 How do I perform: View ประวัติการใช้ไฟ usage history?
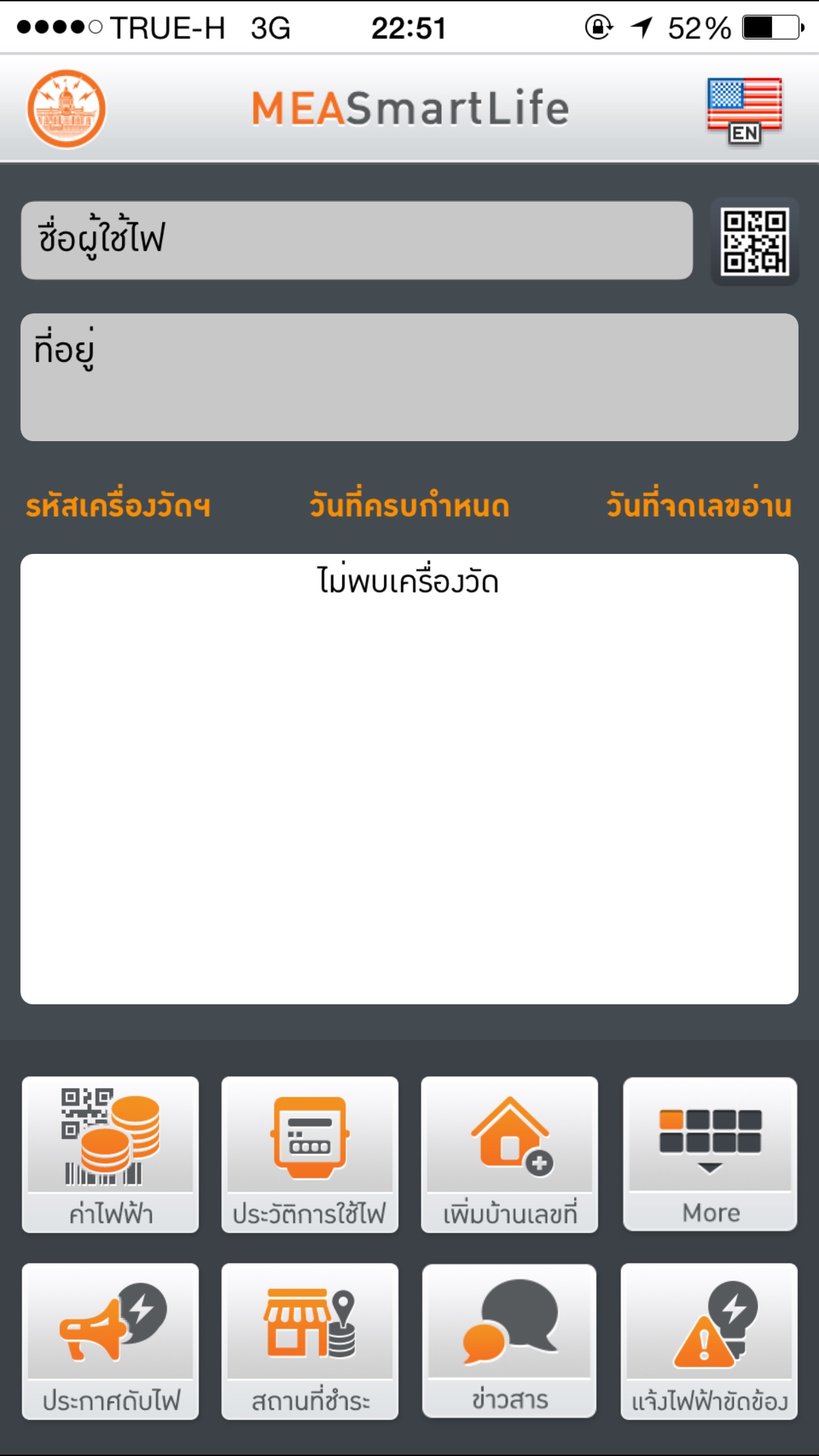309,1154
